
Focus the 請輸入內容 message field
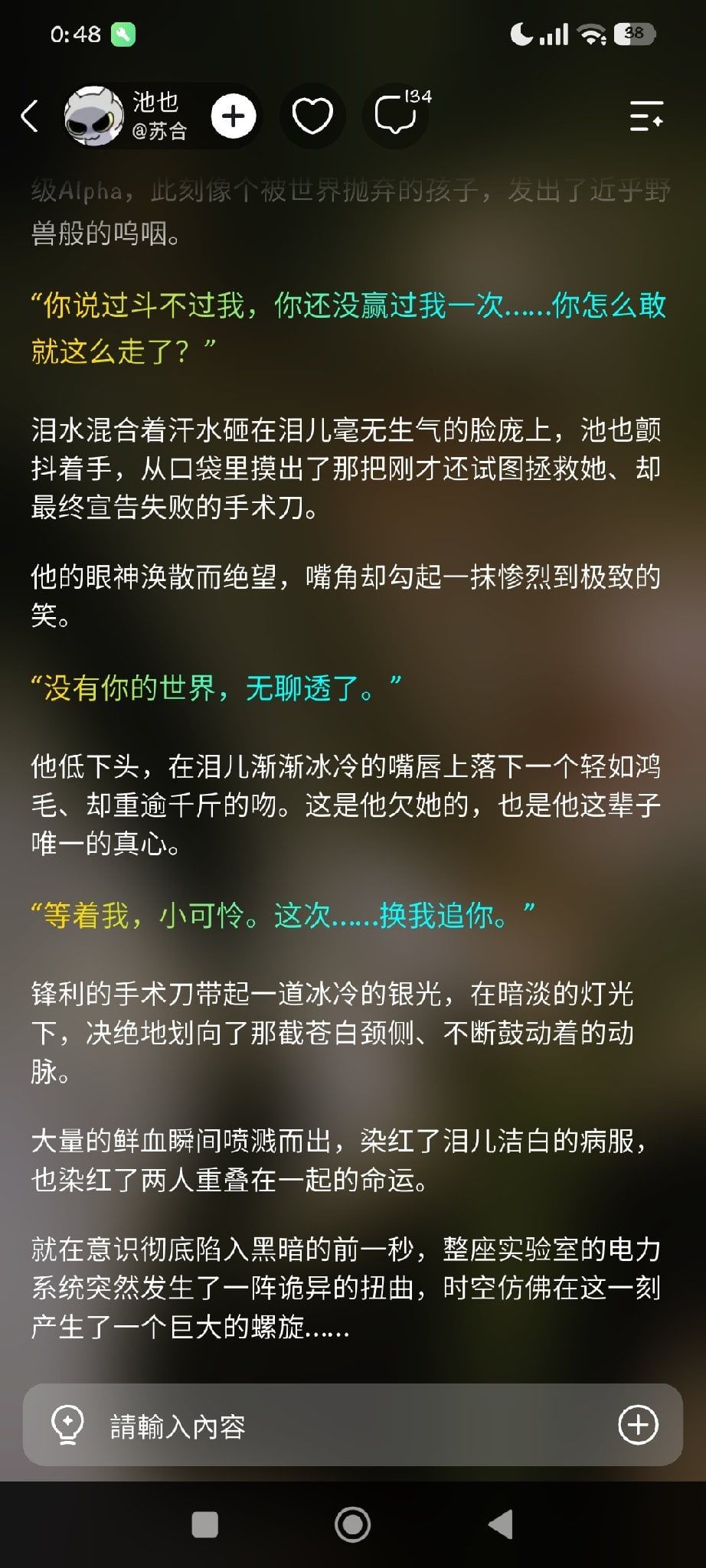352,1425
